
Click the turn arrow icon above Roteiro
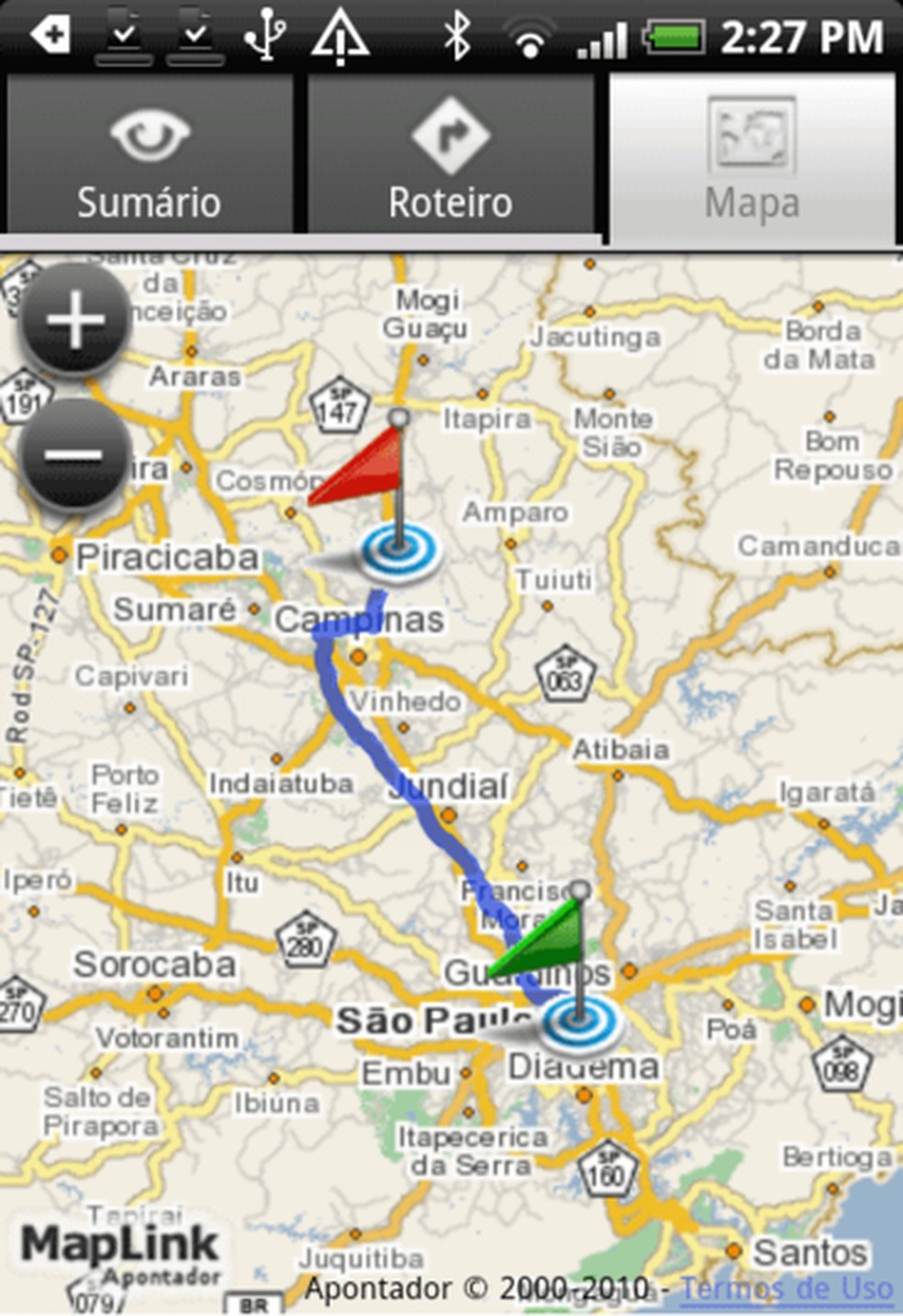click(449, 135)
